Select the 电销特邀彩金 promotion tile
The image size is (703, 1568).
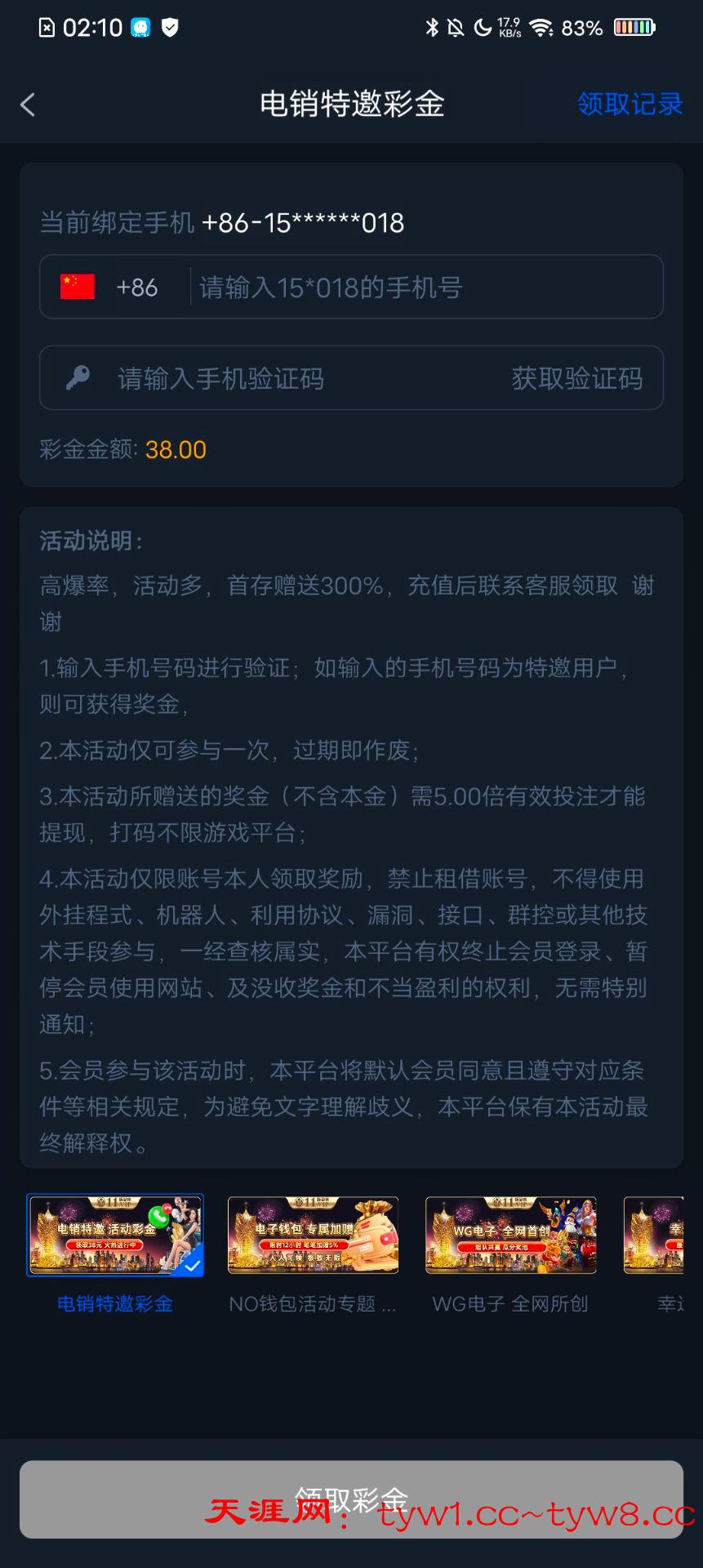click(115, 1235)
